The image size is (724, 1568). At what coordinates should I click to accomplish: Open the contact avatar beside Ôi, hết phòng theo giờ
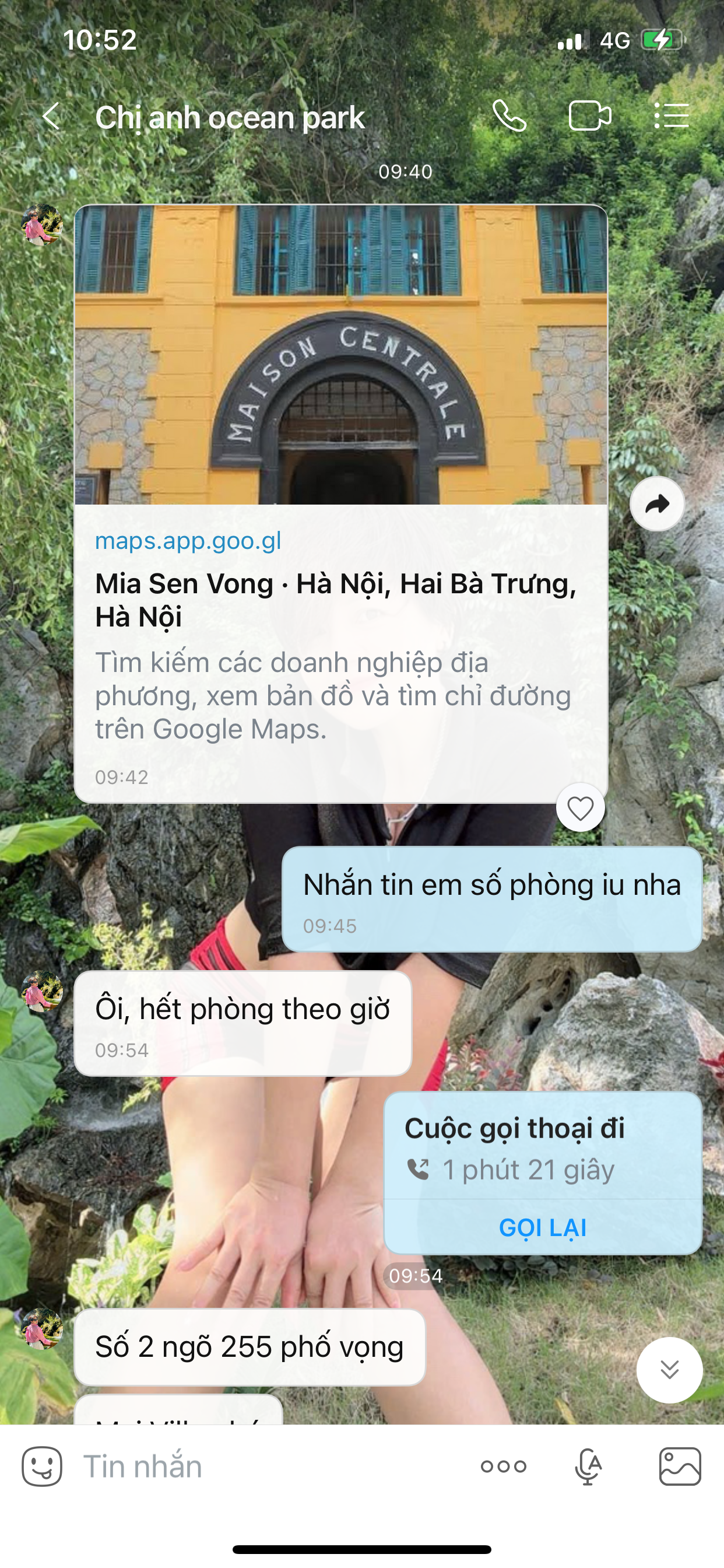42,991
